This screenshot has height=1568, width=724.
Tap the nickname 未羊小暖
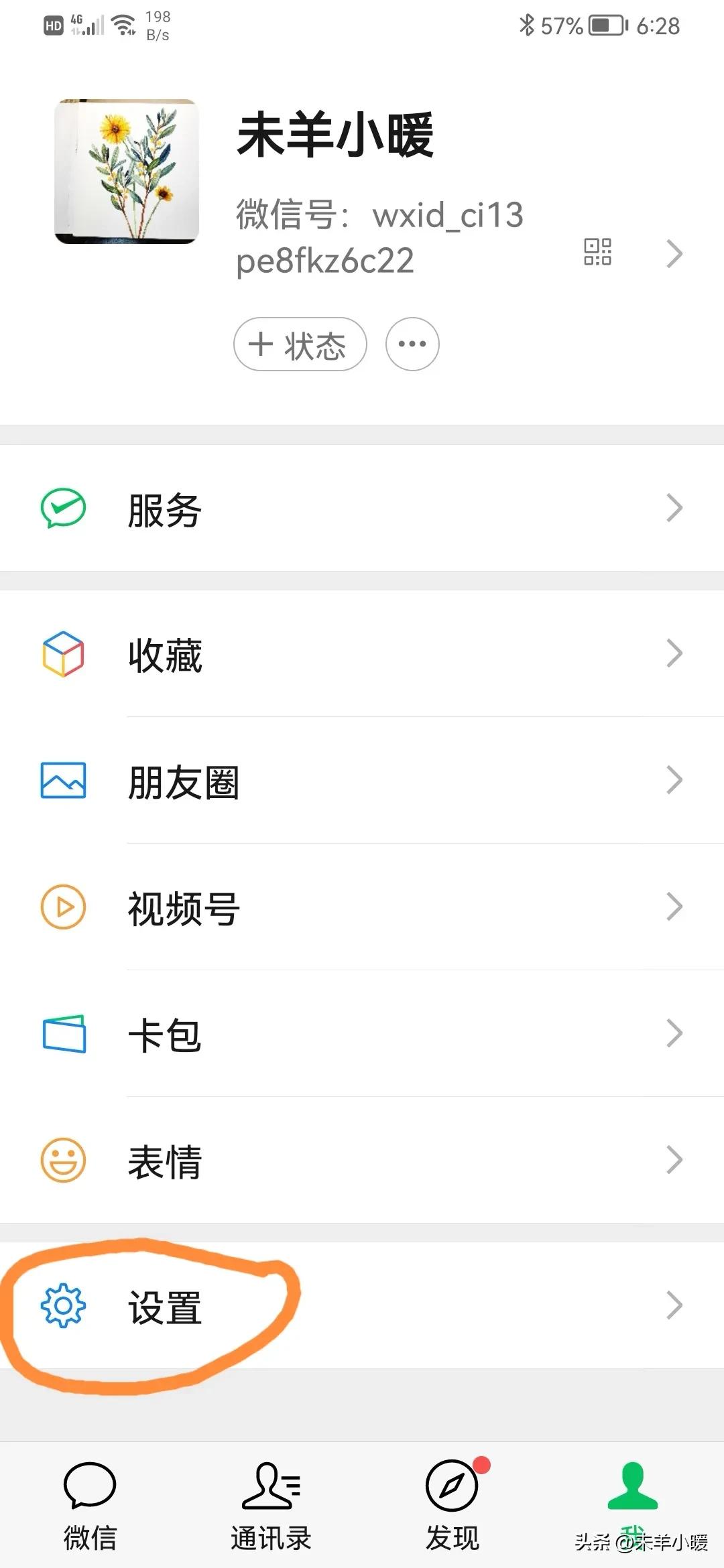coord(335,137)
